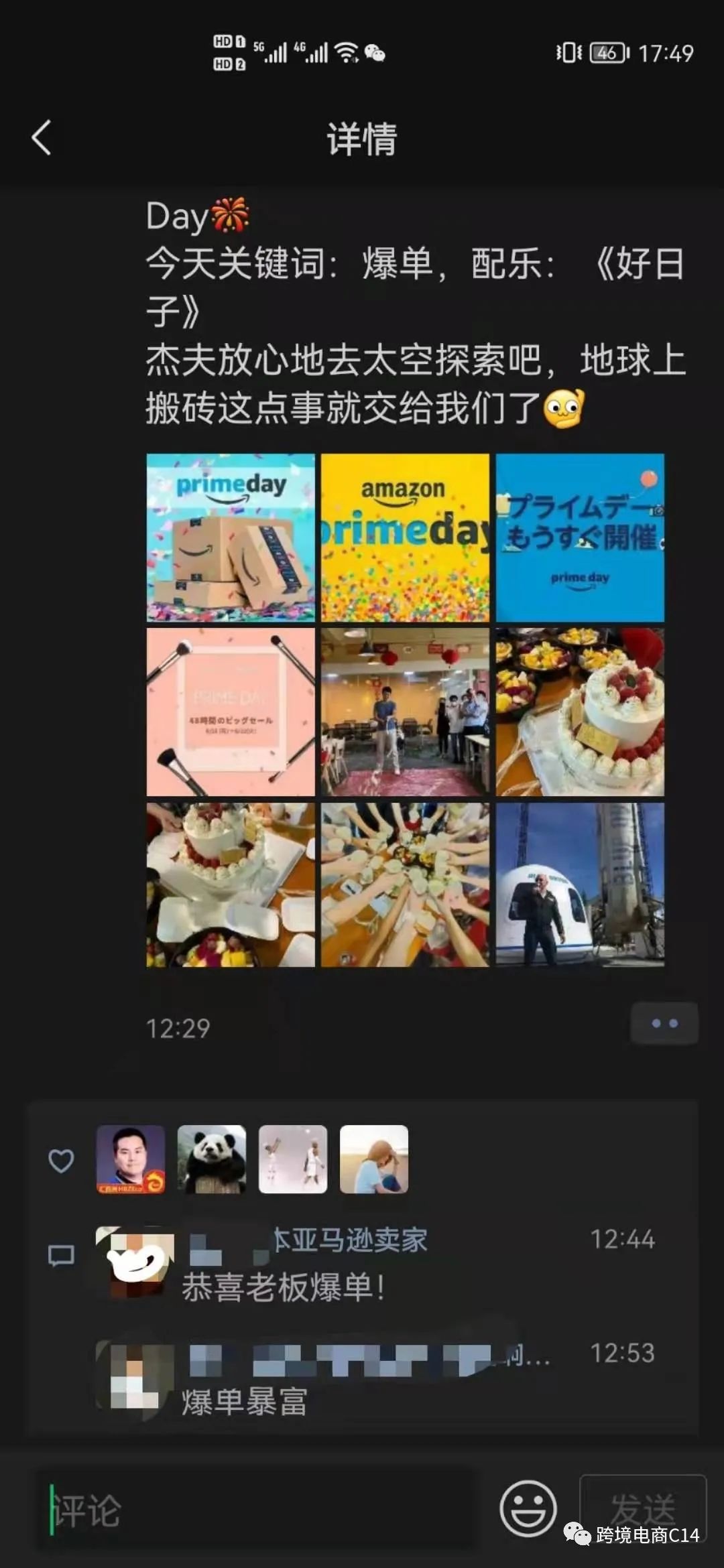Tap the first commenter's avatar
The image size is (724, 1568).
[135, 1260]
